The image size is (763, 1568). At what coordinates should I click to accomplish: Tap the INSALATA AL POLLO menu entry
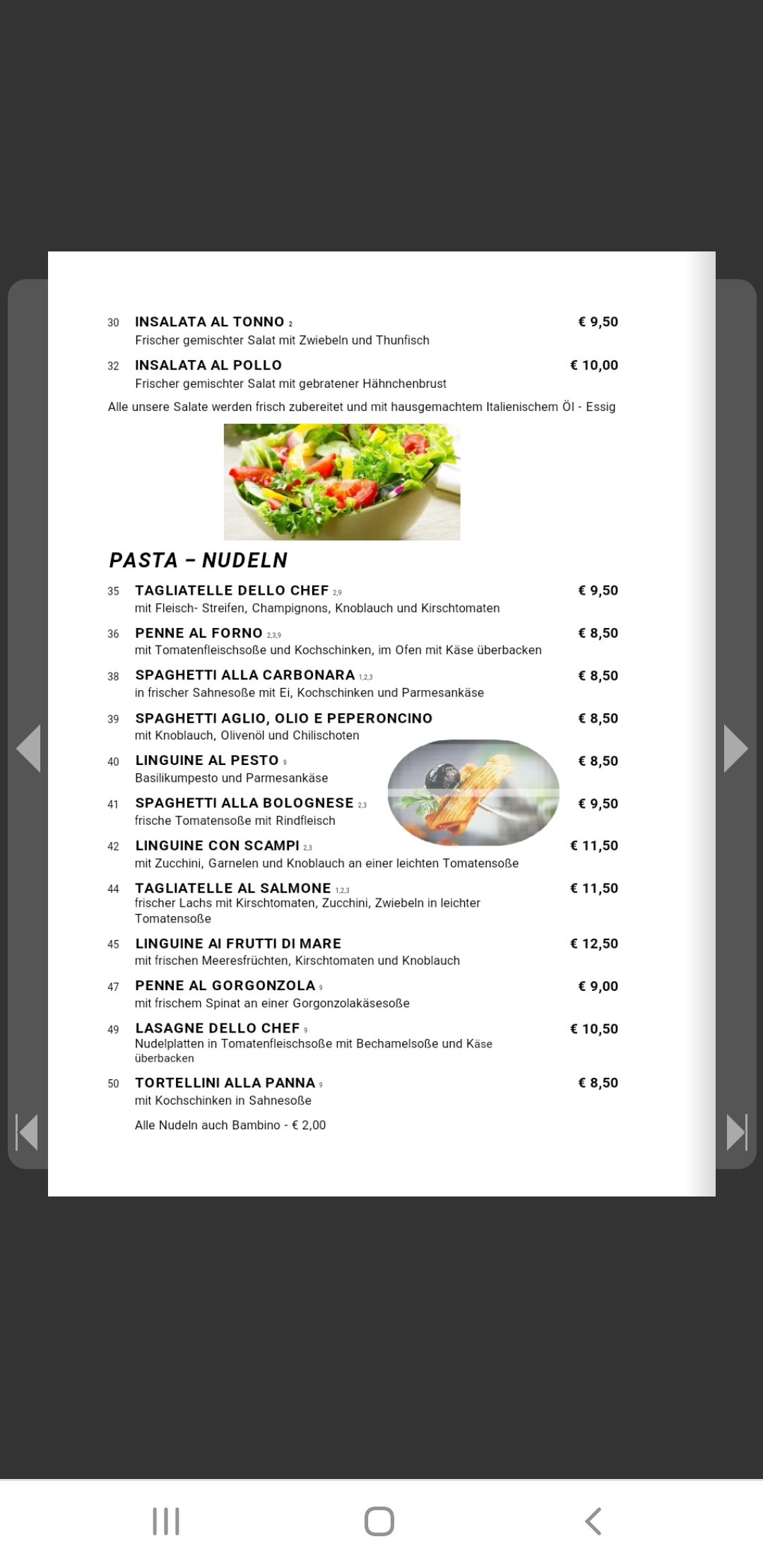coord(208,365)
